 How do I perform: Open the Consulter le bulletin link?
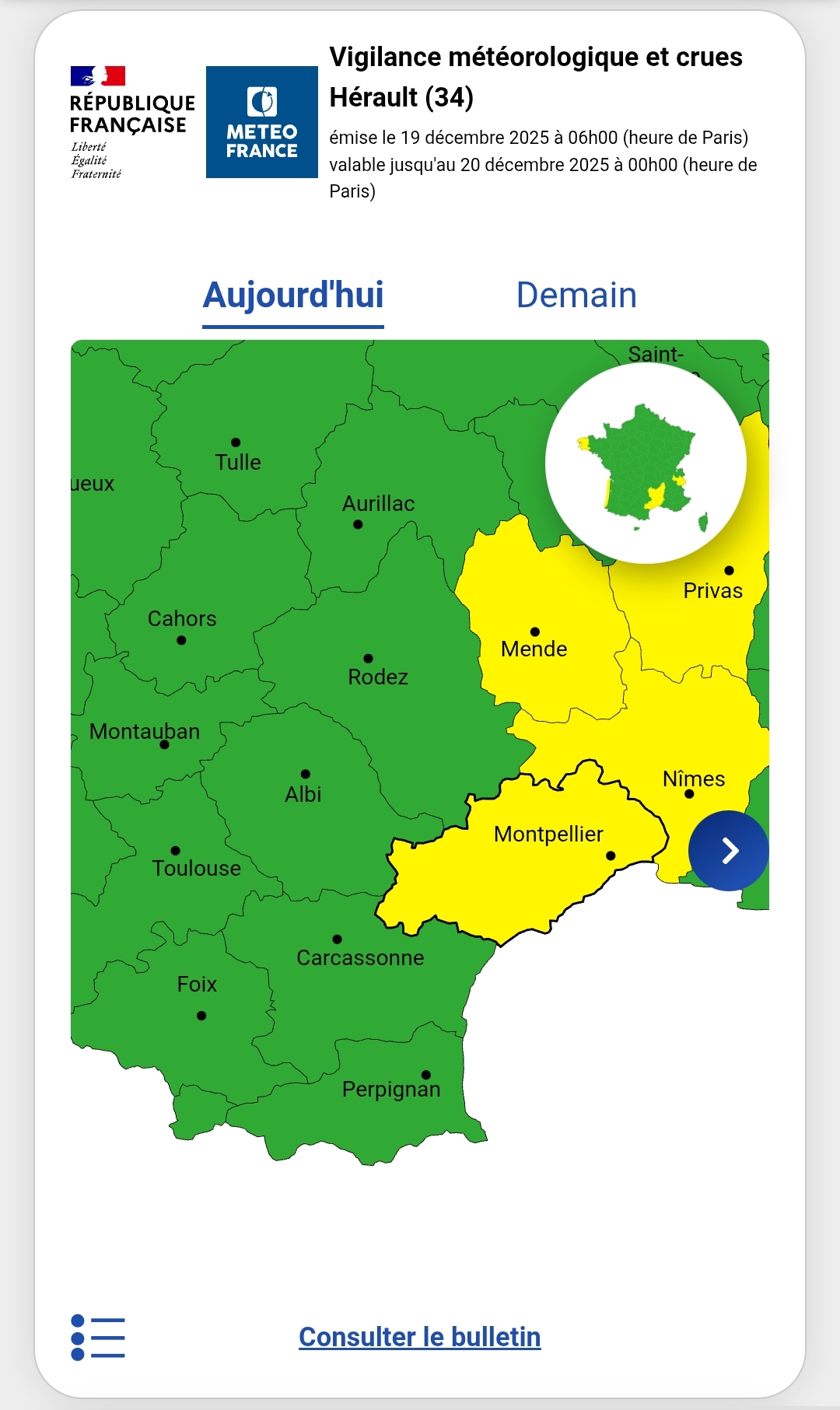(x=419, y=1337)
